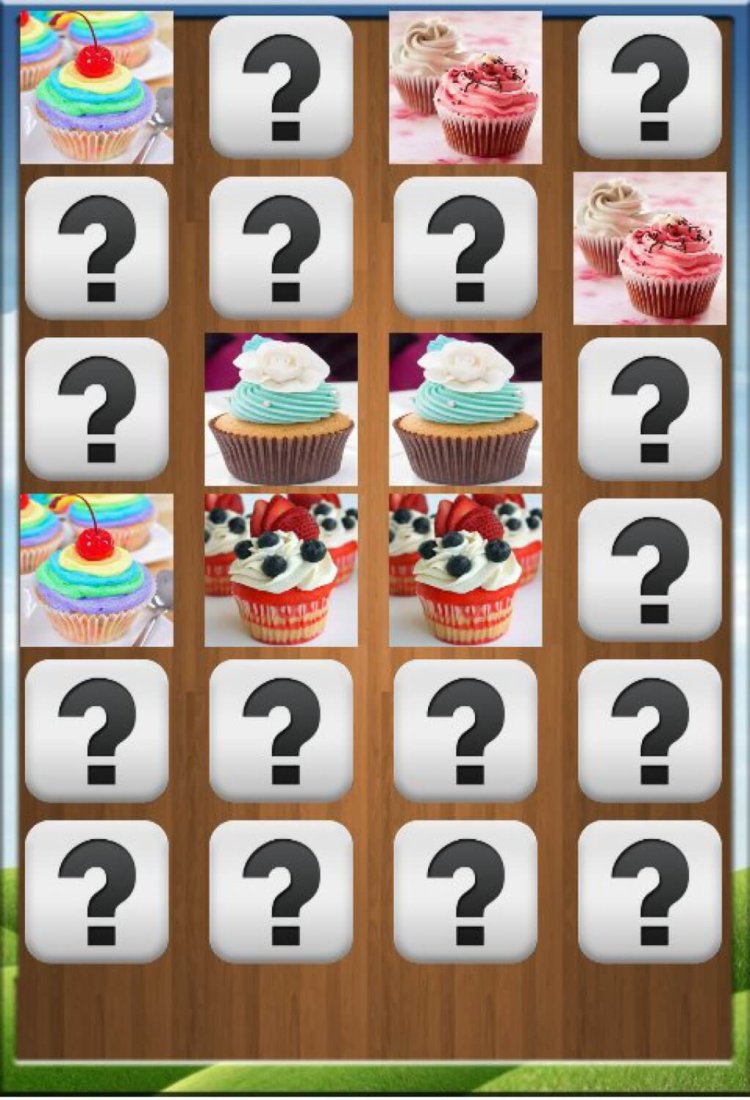Tap the rainbow cupcake card beside the berry cupcakes
Viewport: 750px width, 1100px height.
[x=97, y=570]
